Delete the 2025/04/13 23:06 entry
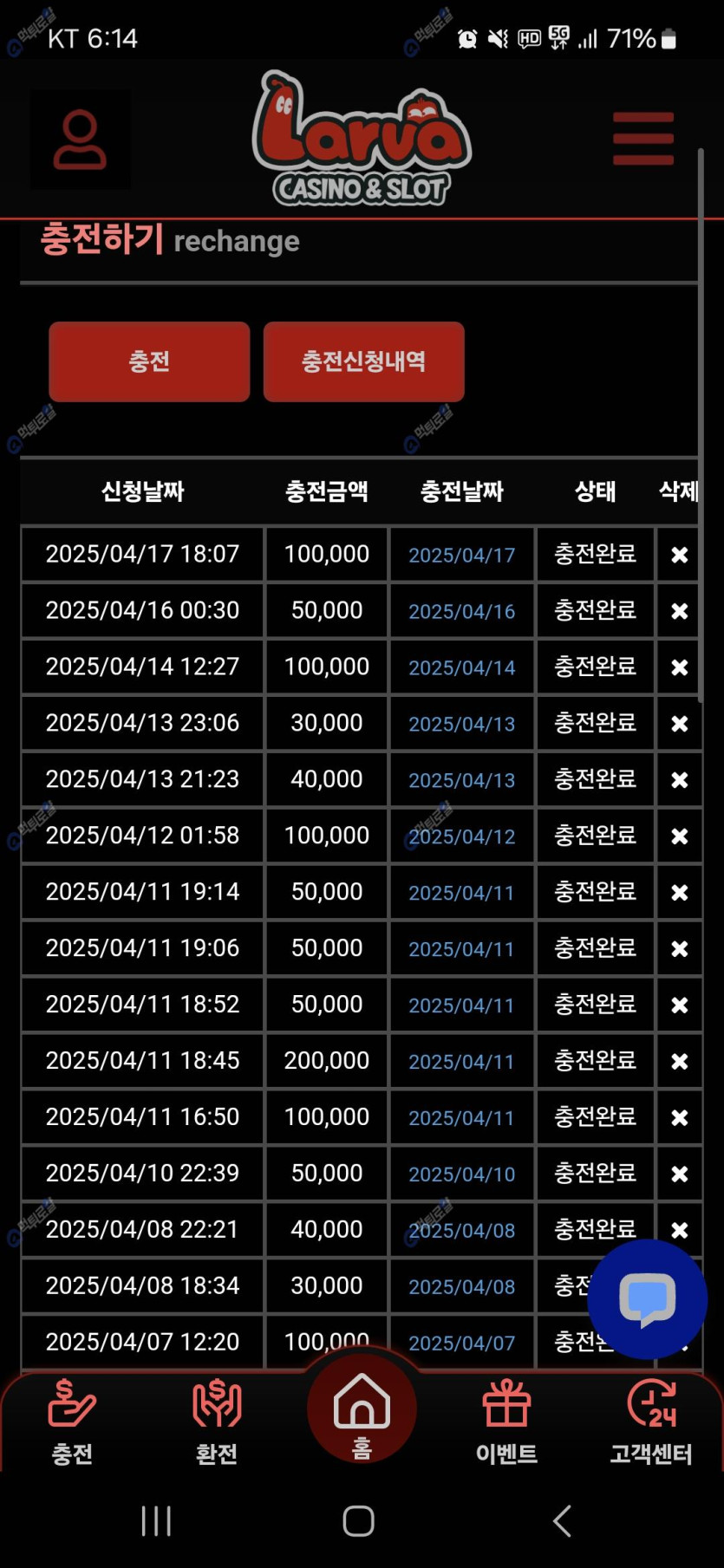Viewport: 724px width, 1568px height. 679,724
